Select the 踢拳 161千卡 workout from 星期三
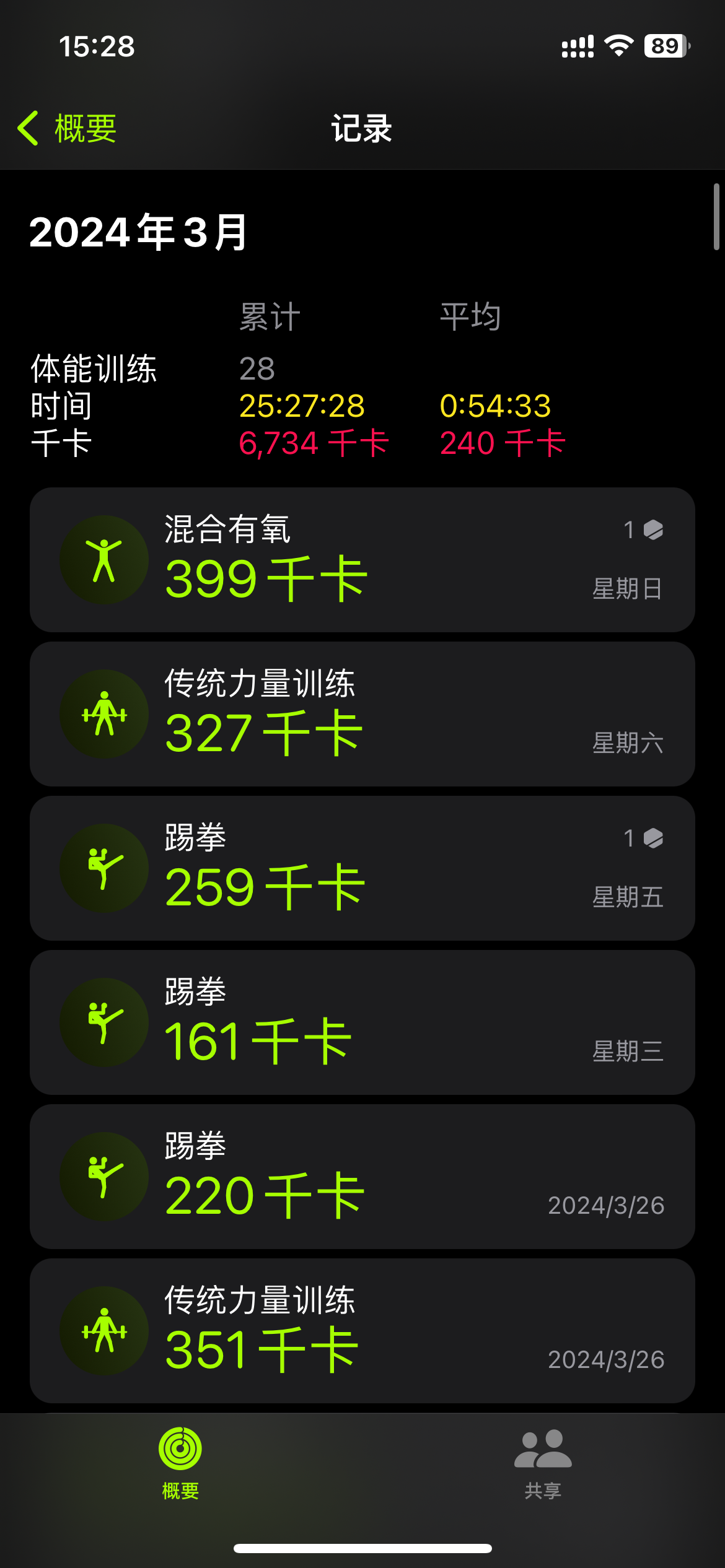The width and height of the screenshot is (725, 1568). 362,1022
